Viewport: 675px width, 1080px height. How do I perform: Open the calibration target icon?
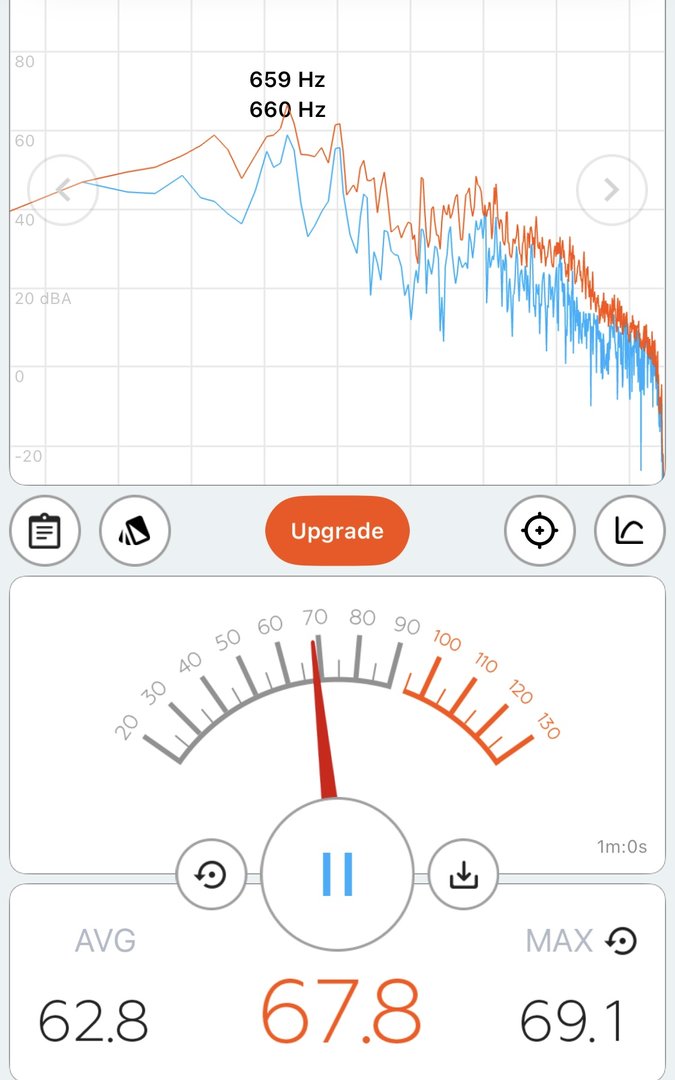pyautogui.click(x=540, y=531)
